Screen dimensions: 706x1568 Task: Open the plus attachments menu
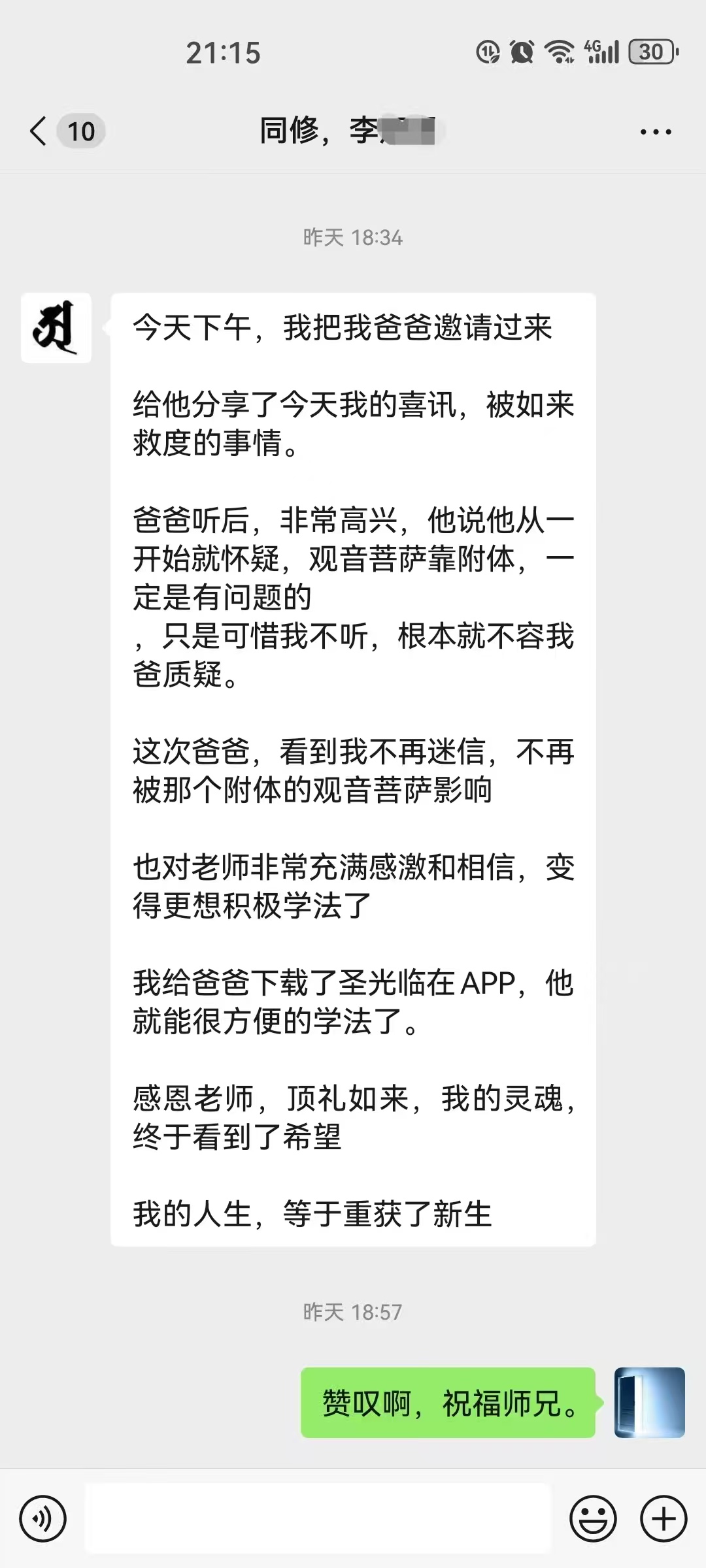coord(663,1519)
